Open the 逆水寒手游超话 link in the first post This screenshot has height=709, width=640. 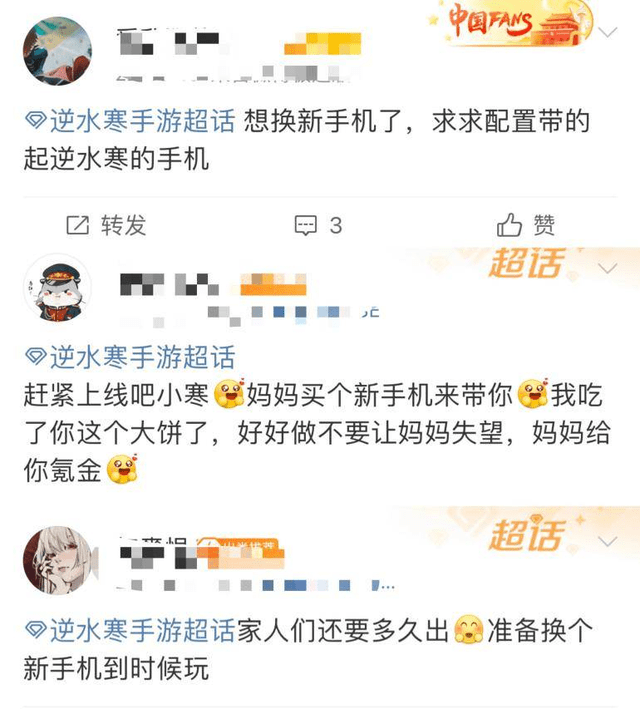click(130, 123)
